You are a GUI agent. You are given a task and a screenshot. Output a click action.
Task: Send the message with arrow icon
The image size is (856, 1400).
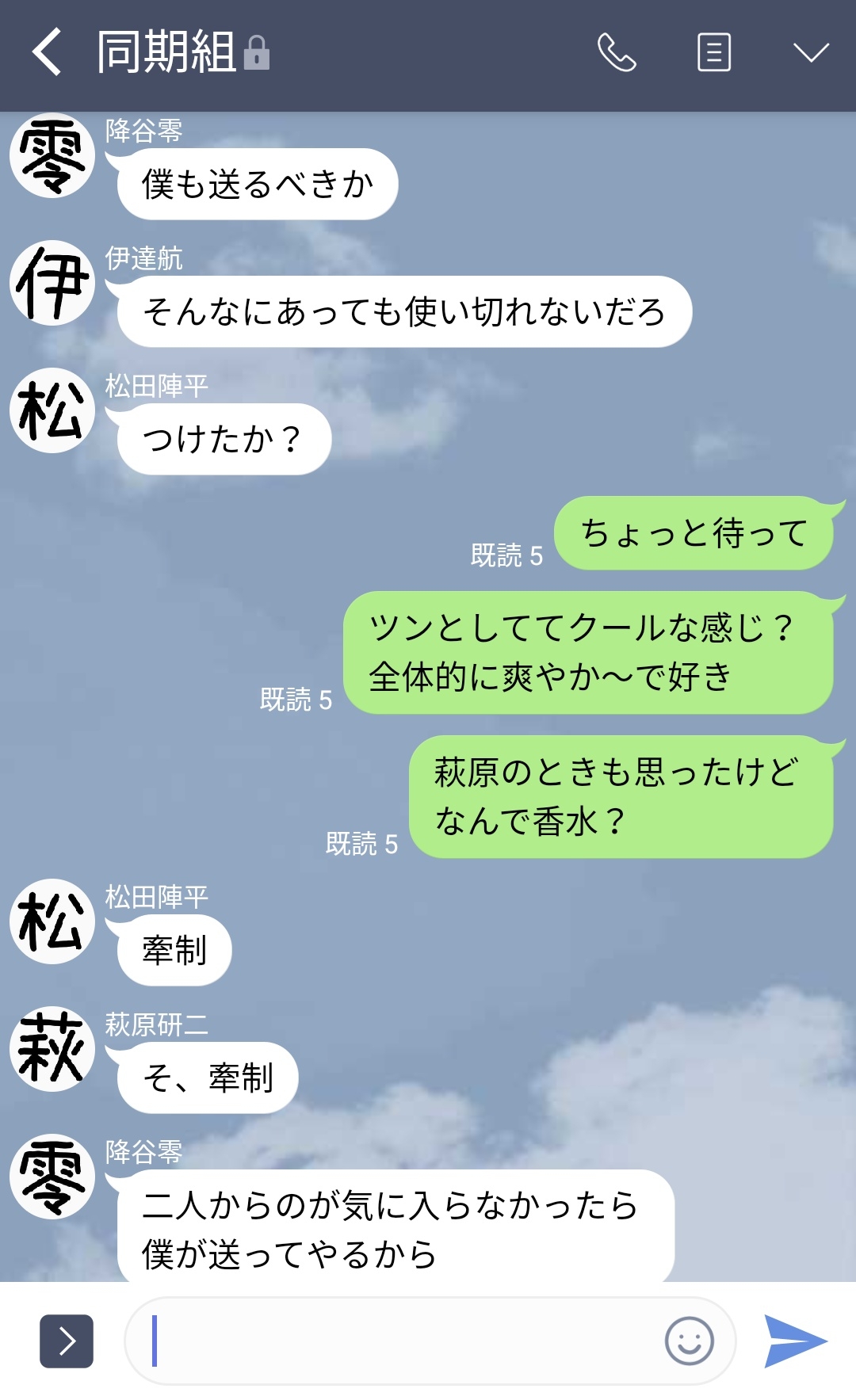pos(795,1341)
